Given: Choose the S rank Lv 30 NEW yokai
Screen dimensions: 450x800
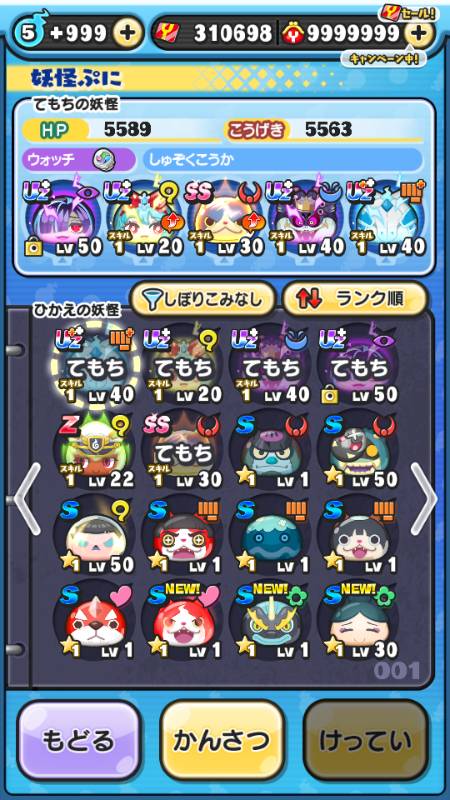Looking at the screenshot, I should click(358, 622).
